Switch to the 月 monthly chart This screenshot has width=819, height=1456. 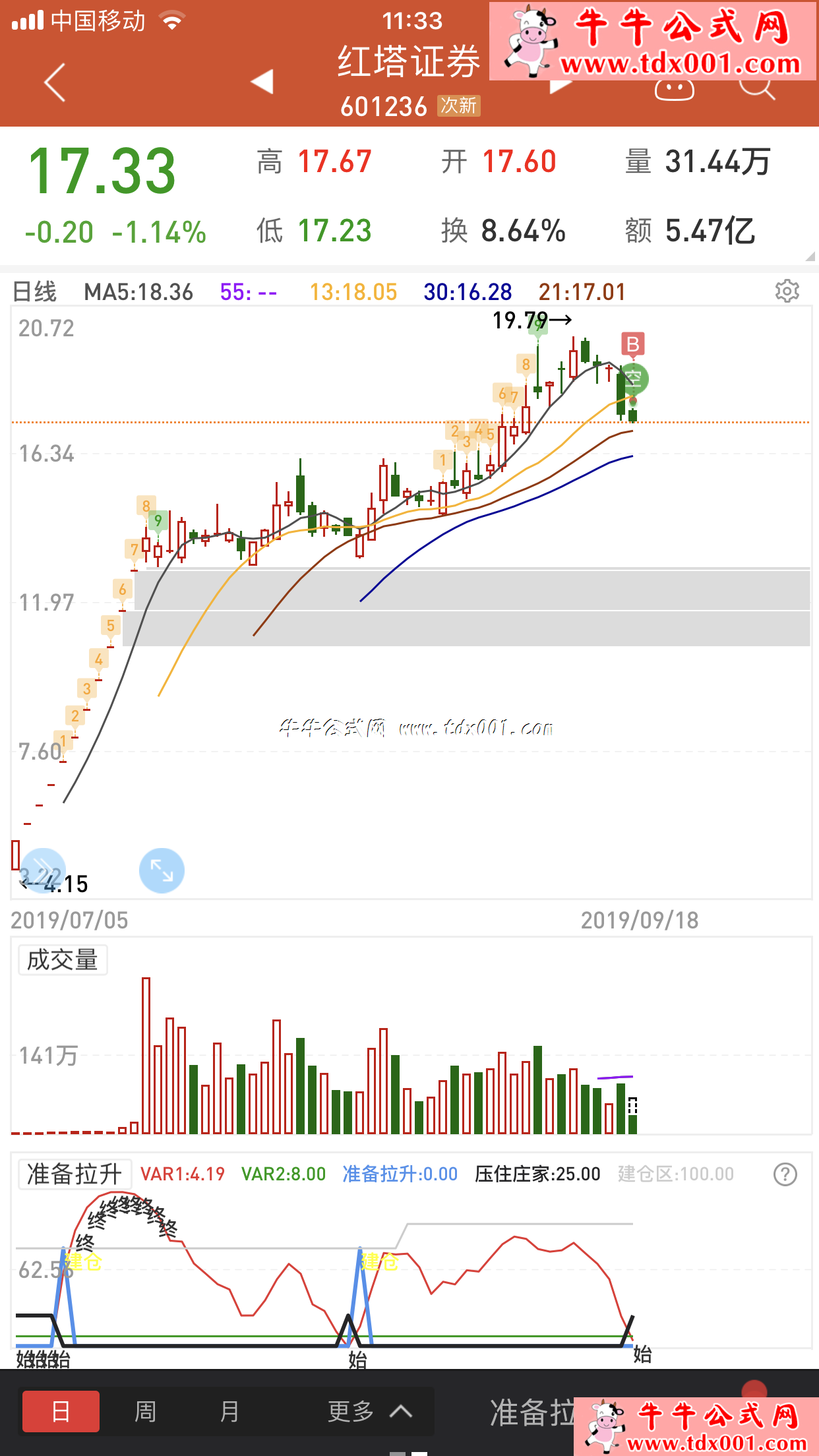[x=229, y=1411]
